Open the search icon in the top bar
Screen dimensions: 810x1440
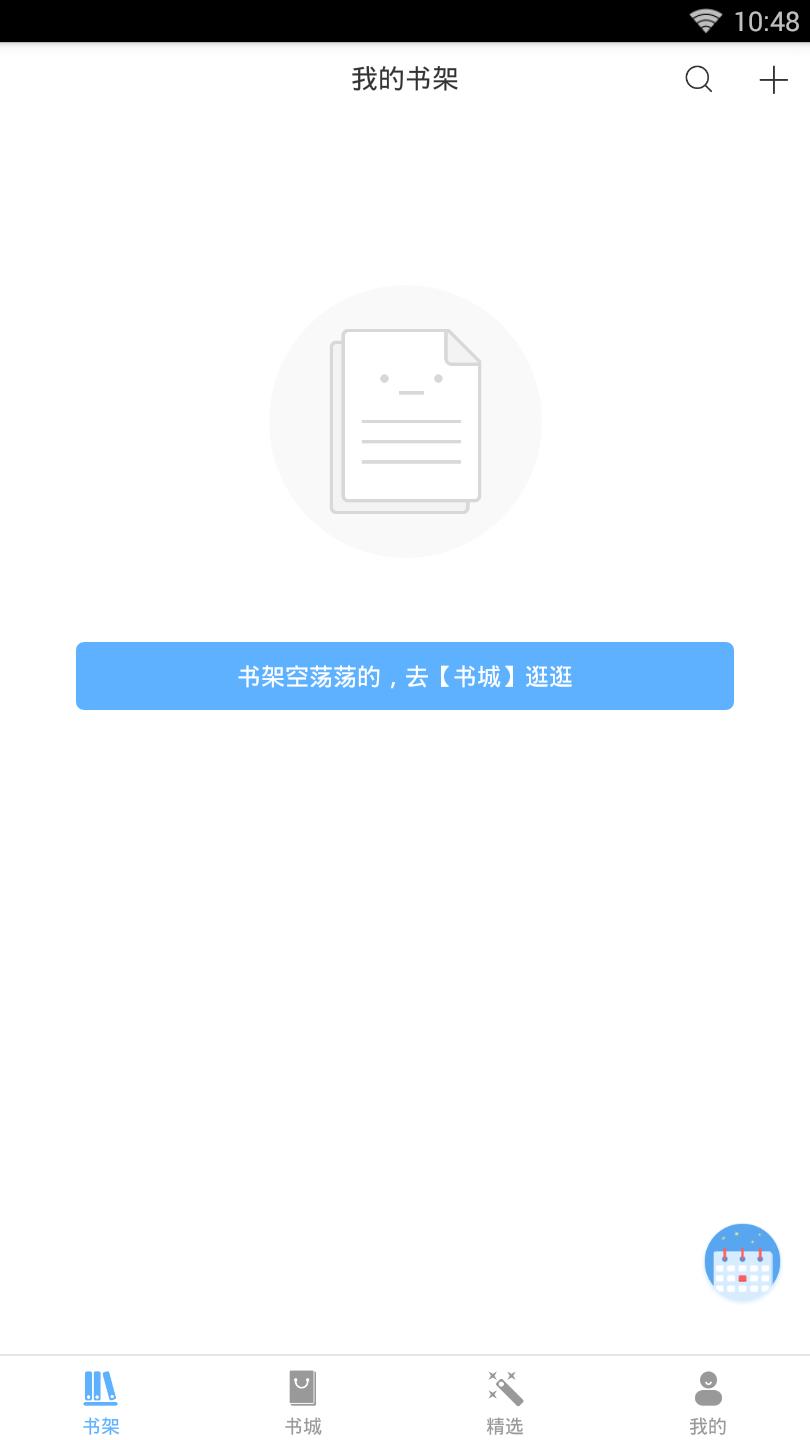click(x=699, y=79)
